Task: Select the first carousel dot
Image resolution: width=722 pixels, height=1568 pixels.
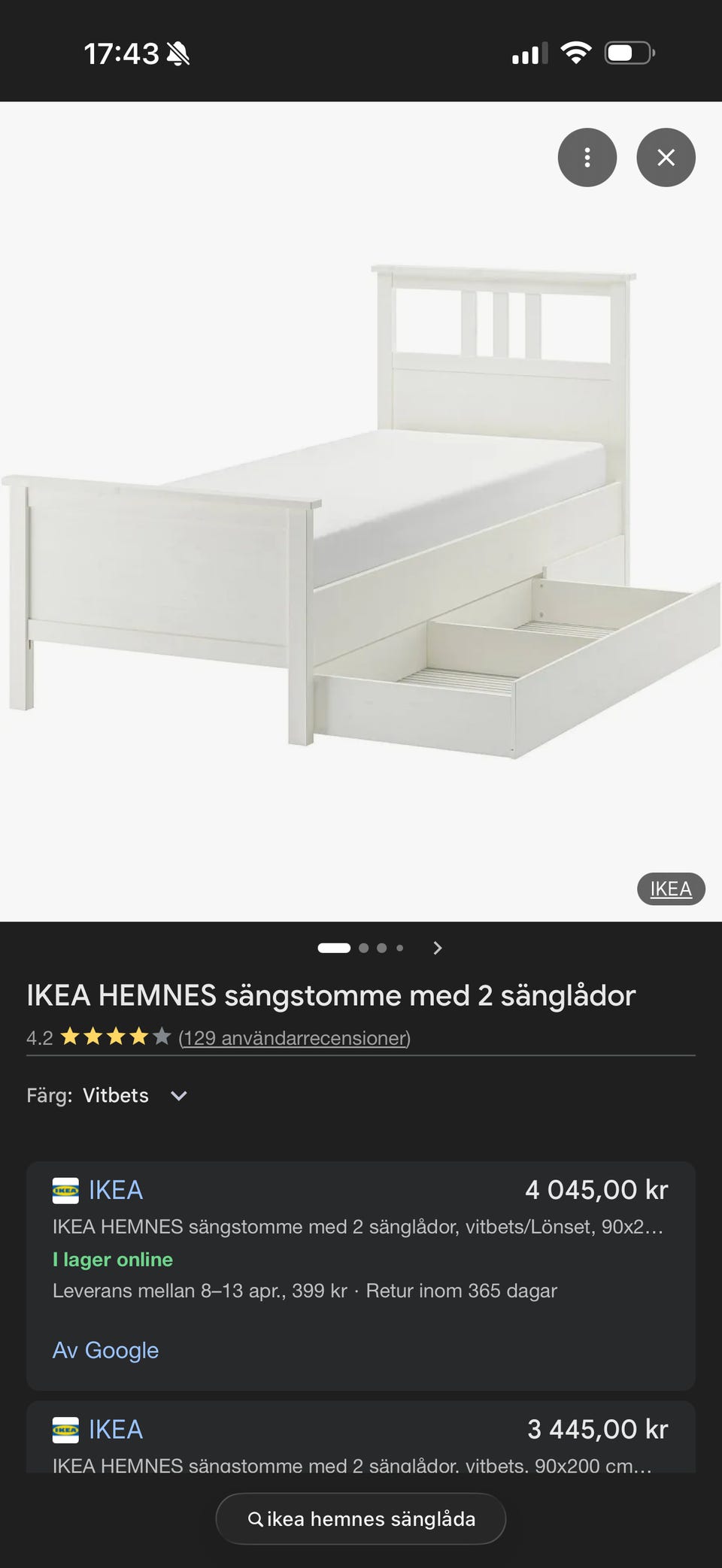Action: click(335, 947)
